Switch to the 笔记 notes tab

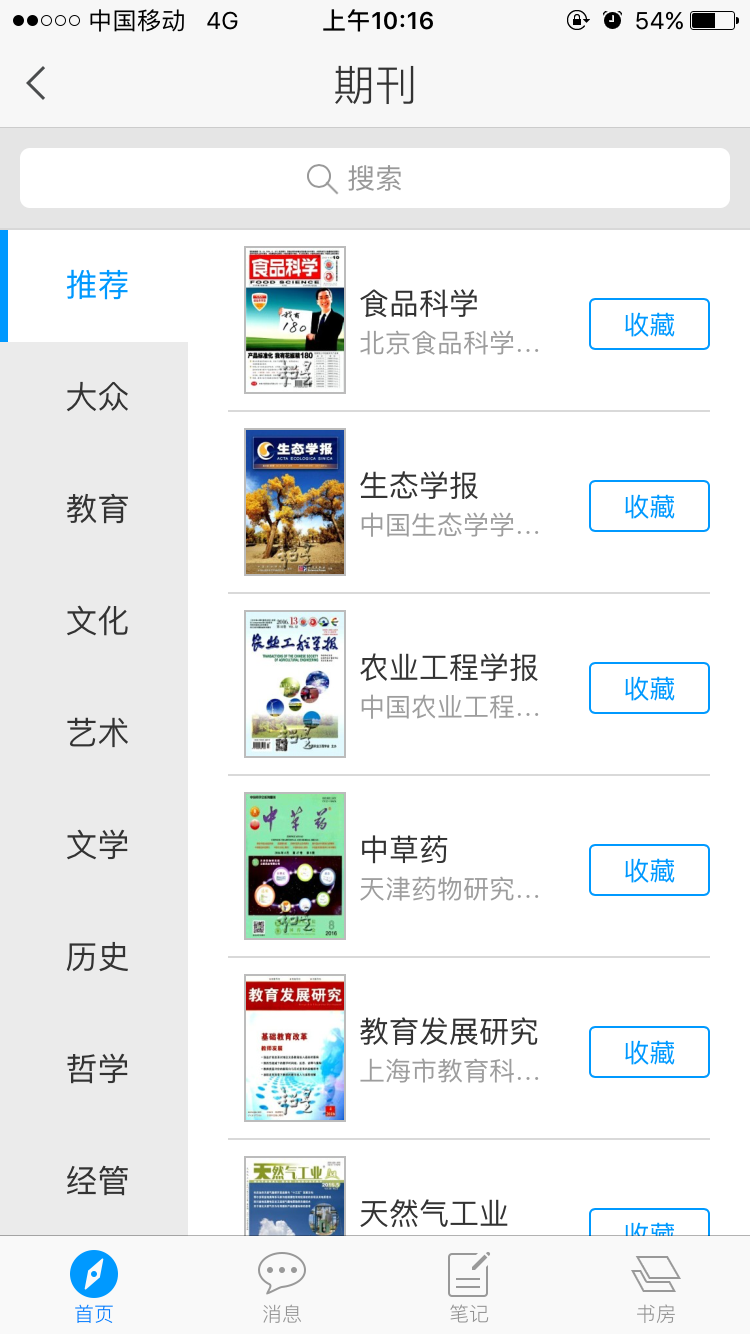coord(468,1287)
